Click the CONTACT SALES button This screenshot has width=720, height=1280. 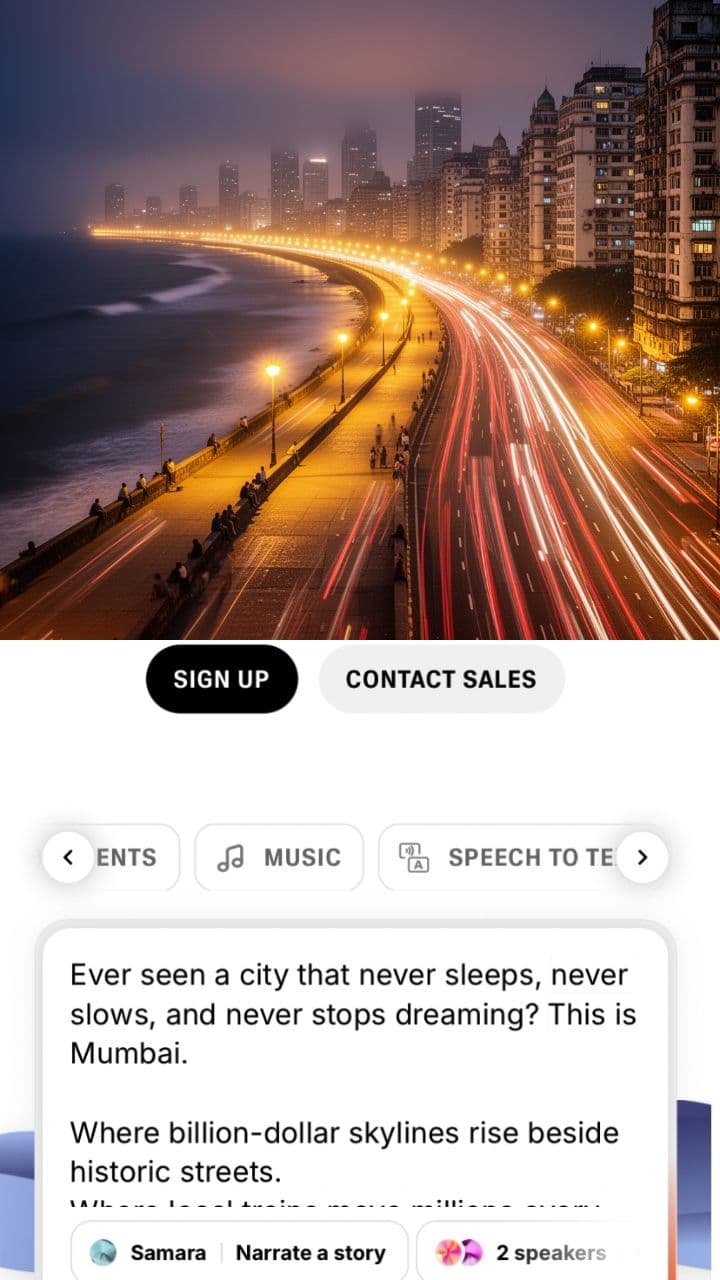click(441, 679)
